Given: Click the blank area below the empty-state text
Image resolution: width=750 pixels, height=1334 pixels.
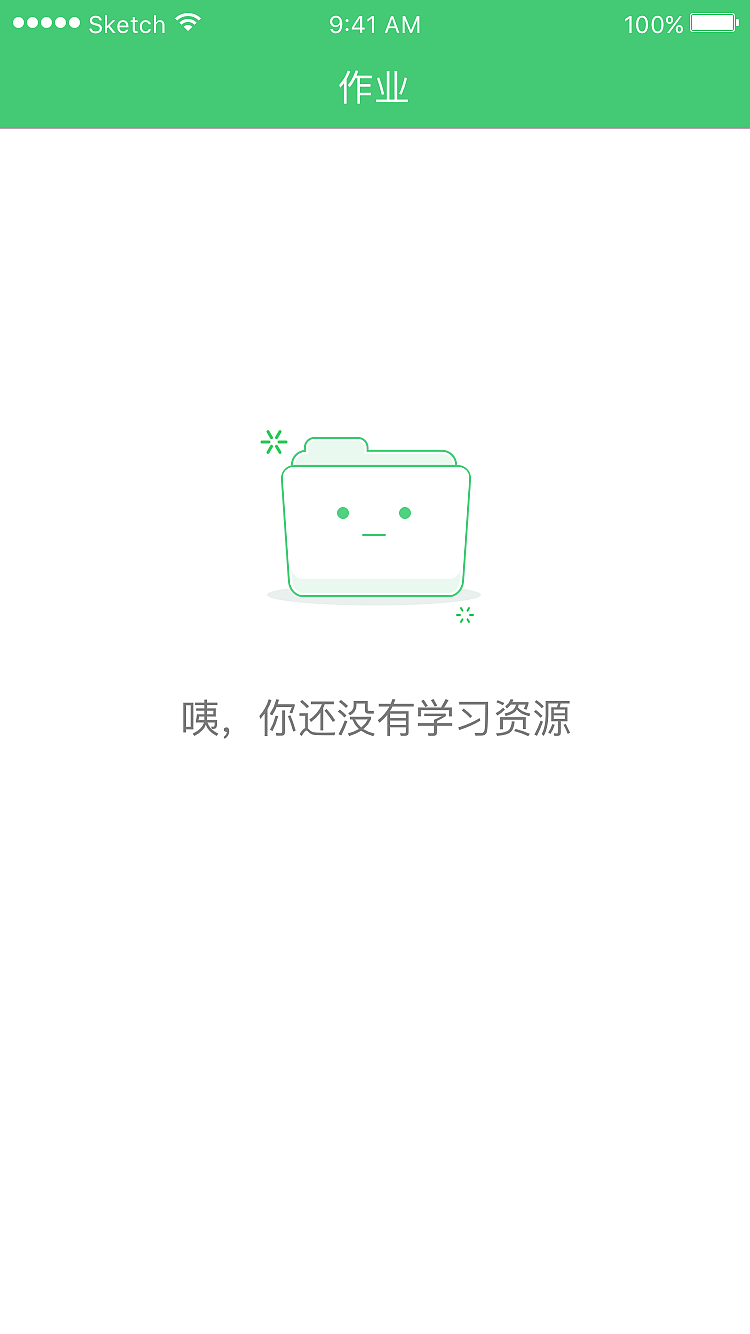Looking at the screenshot, I should tap(375, 950).
